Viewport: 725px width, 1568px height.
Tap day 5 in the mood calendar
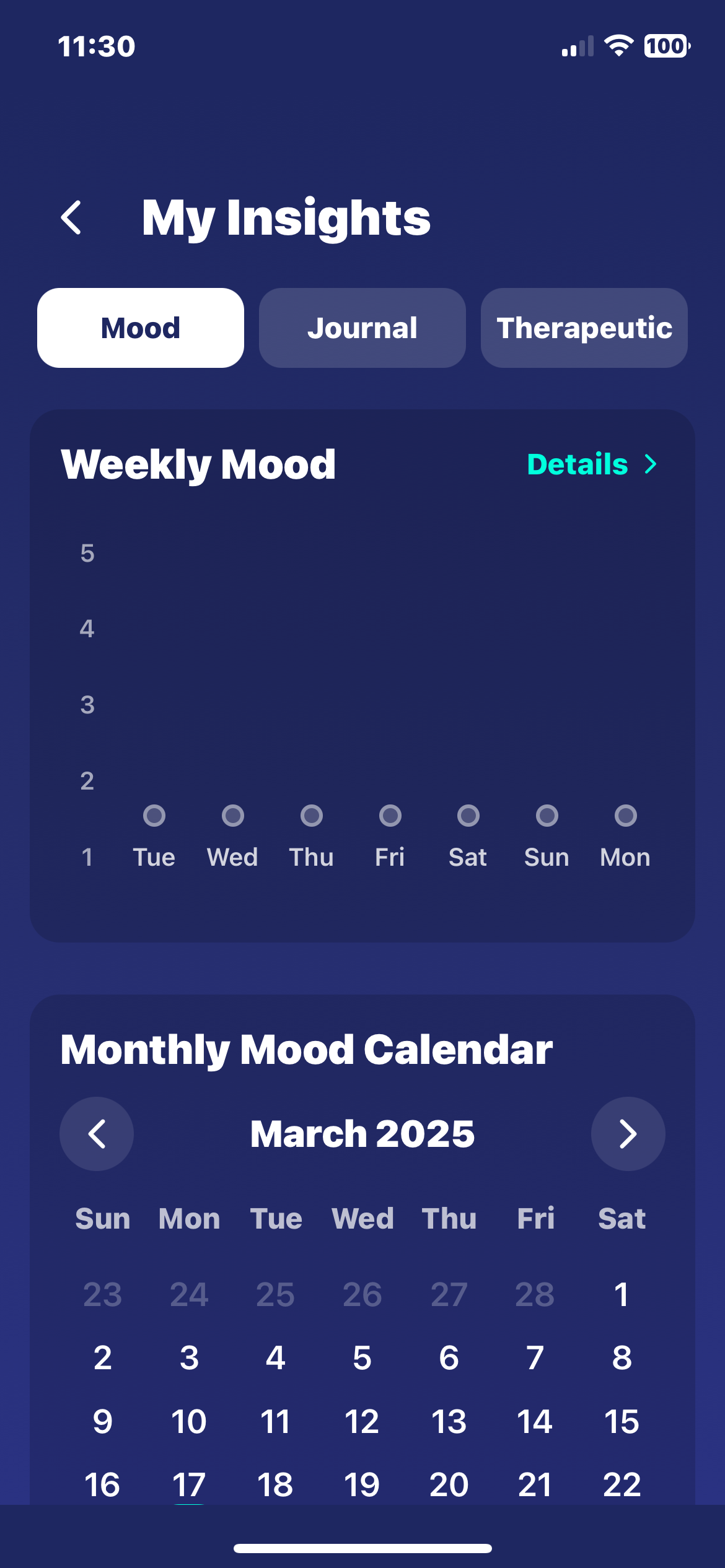(x=362, y=1357)
